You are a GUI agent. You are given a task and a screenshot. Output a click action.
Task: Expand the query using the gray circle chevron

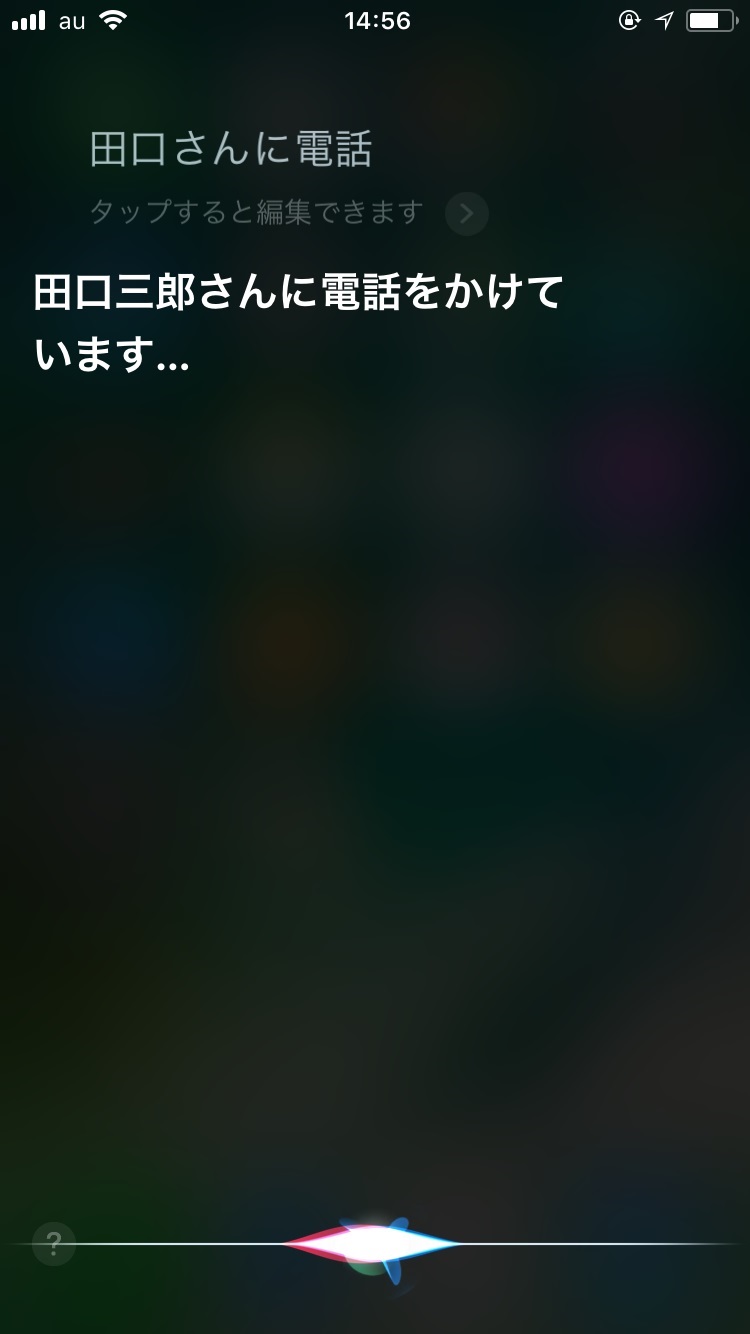(466, 213)
